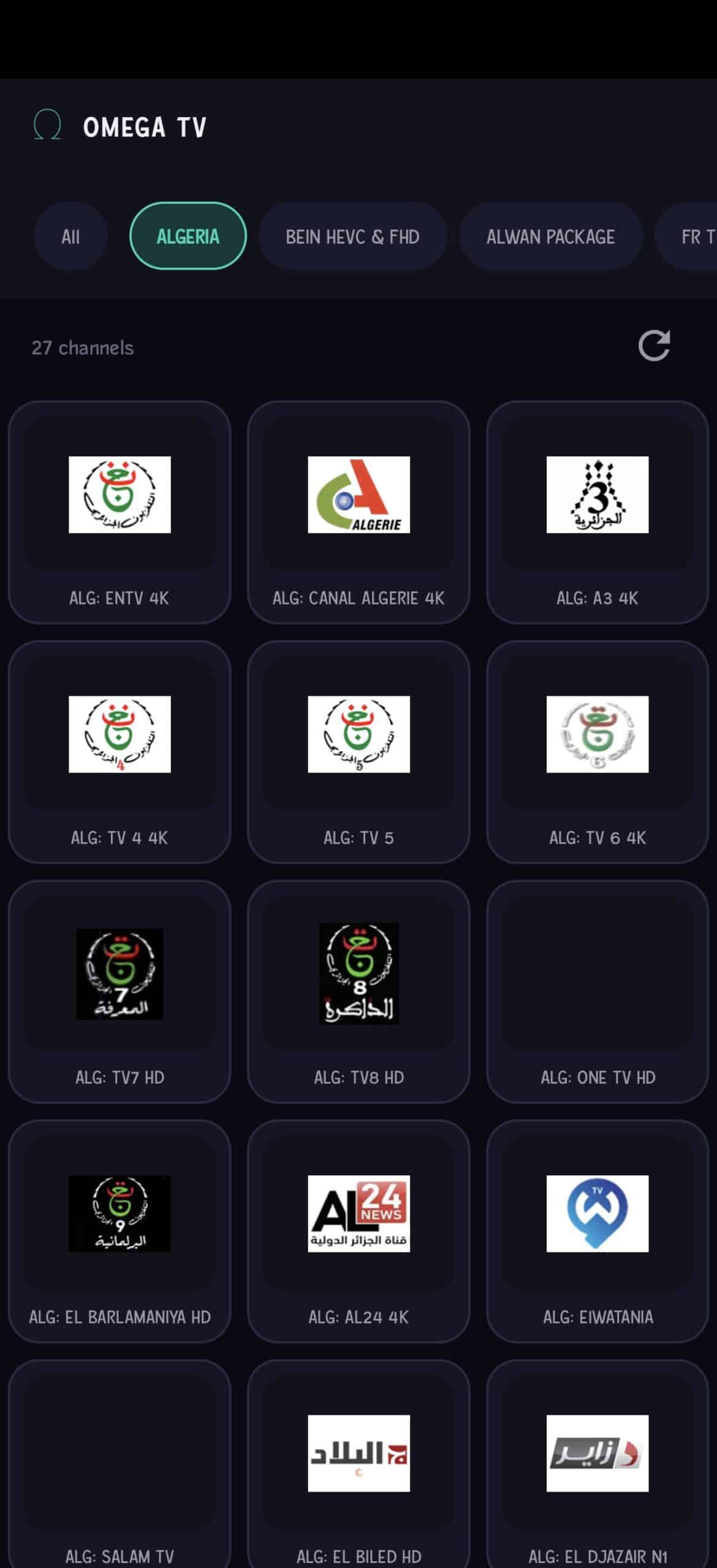Select the ALWAN PACKAGE category
The width and height of the screenshot is (717, 1568).
551,237
